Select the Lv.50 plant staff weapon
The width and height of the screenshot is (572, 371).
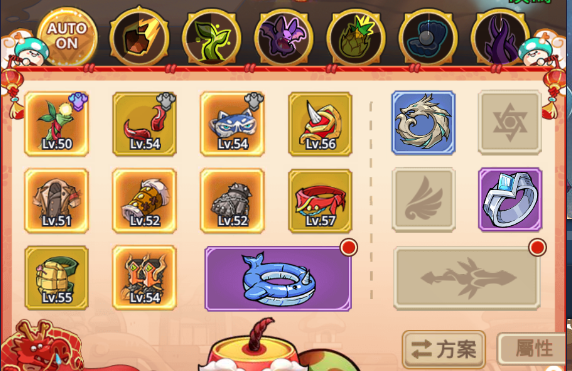click(x=57, y=124)
